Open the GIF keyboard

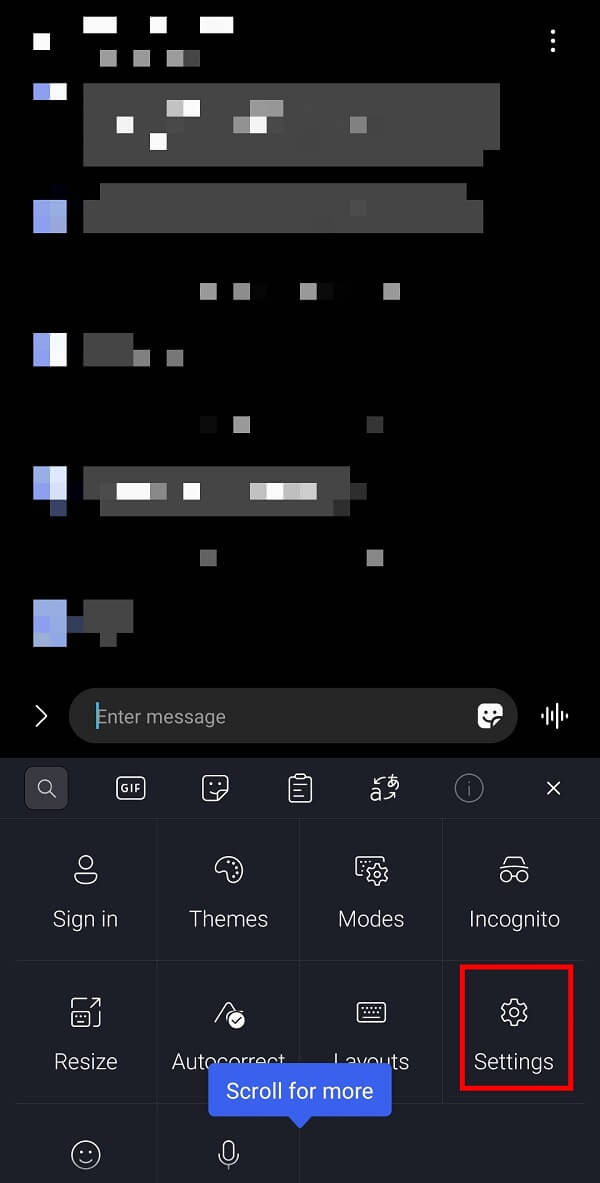click(x=131, y=788)
